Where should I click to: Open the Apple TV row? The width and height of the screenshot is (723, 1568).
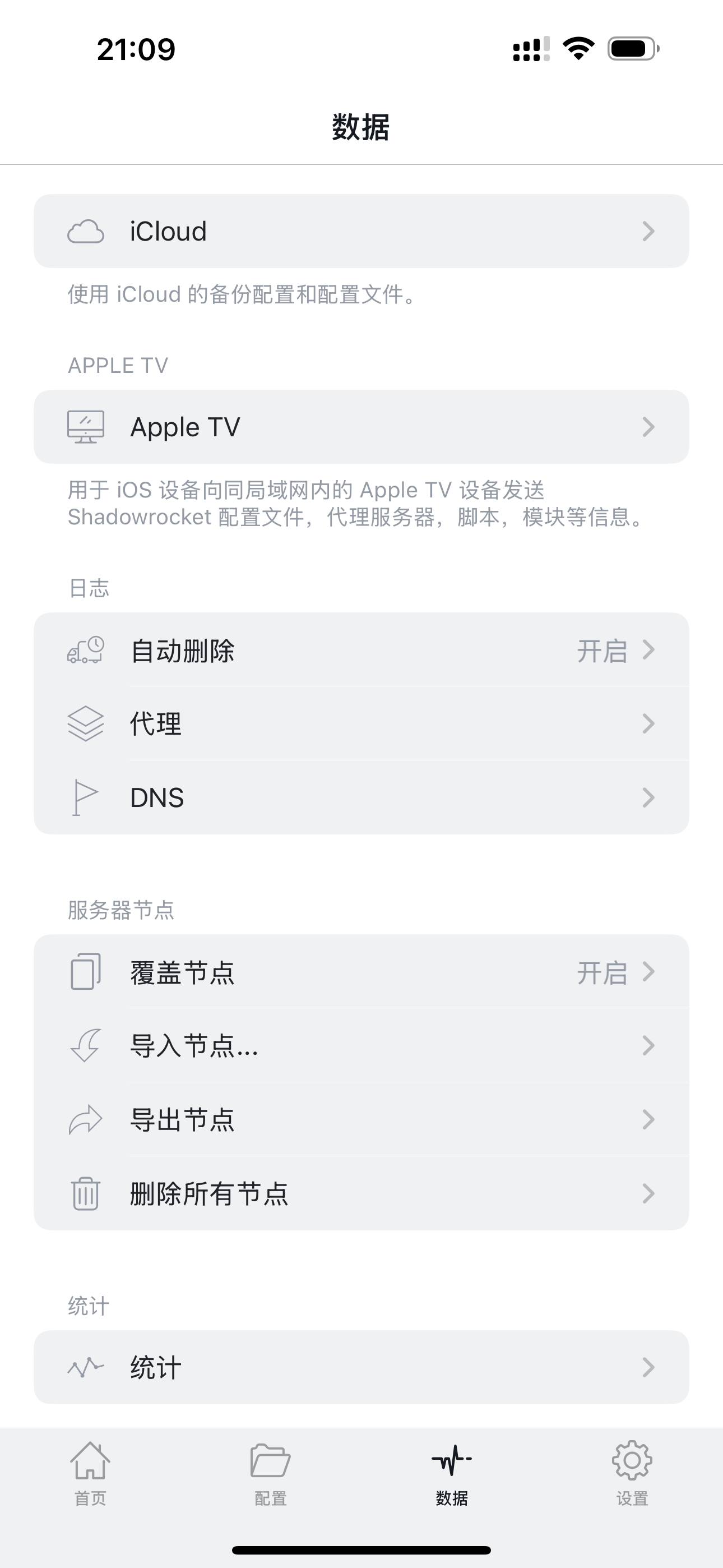(361, 427)
